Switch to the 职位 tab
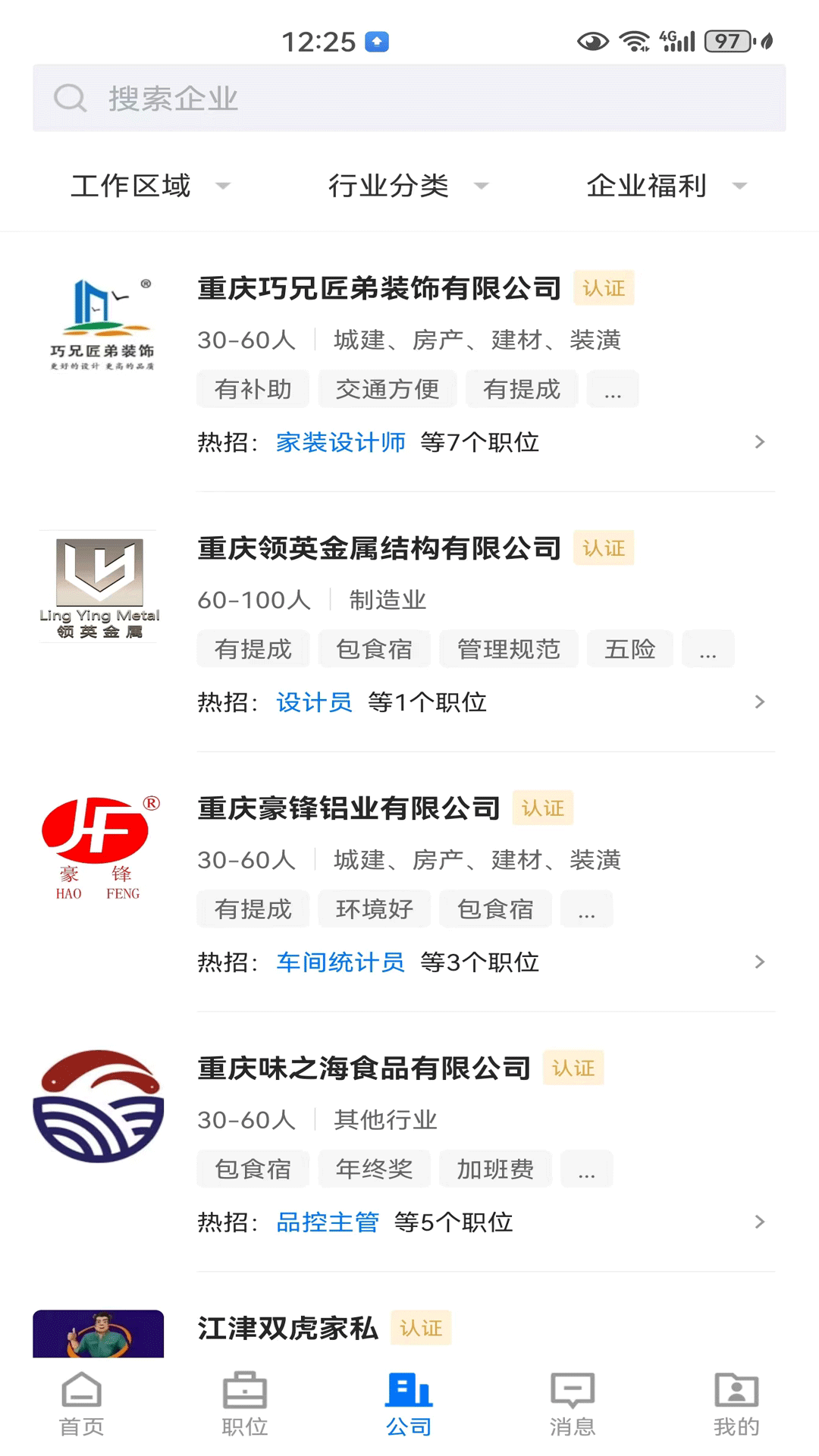 243,1410
